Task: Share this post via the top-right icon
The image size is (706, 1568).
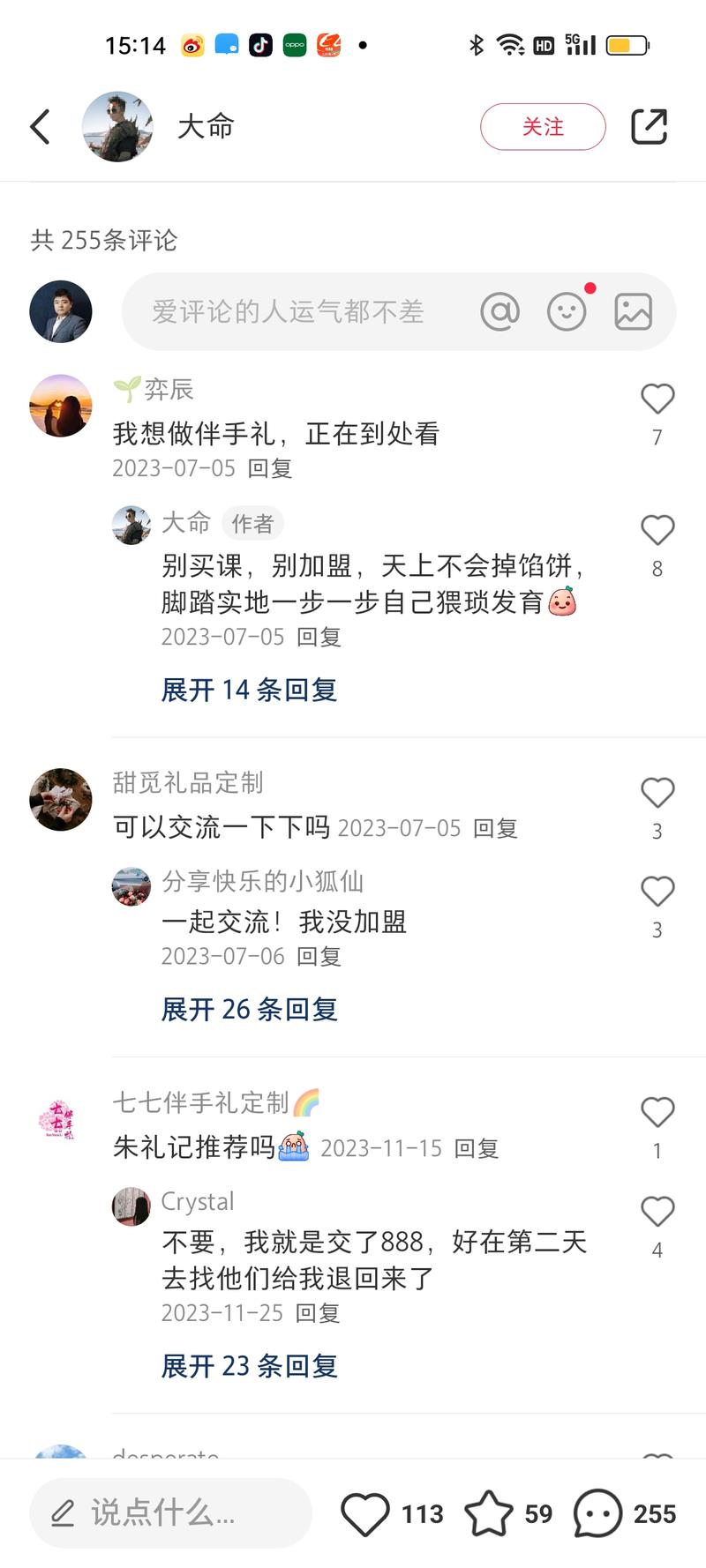Action: click(x=649, y=127)
